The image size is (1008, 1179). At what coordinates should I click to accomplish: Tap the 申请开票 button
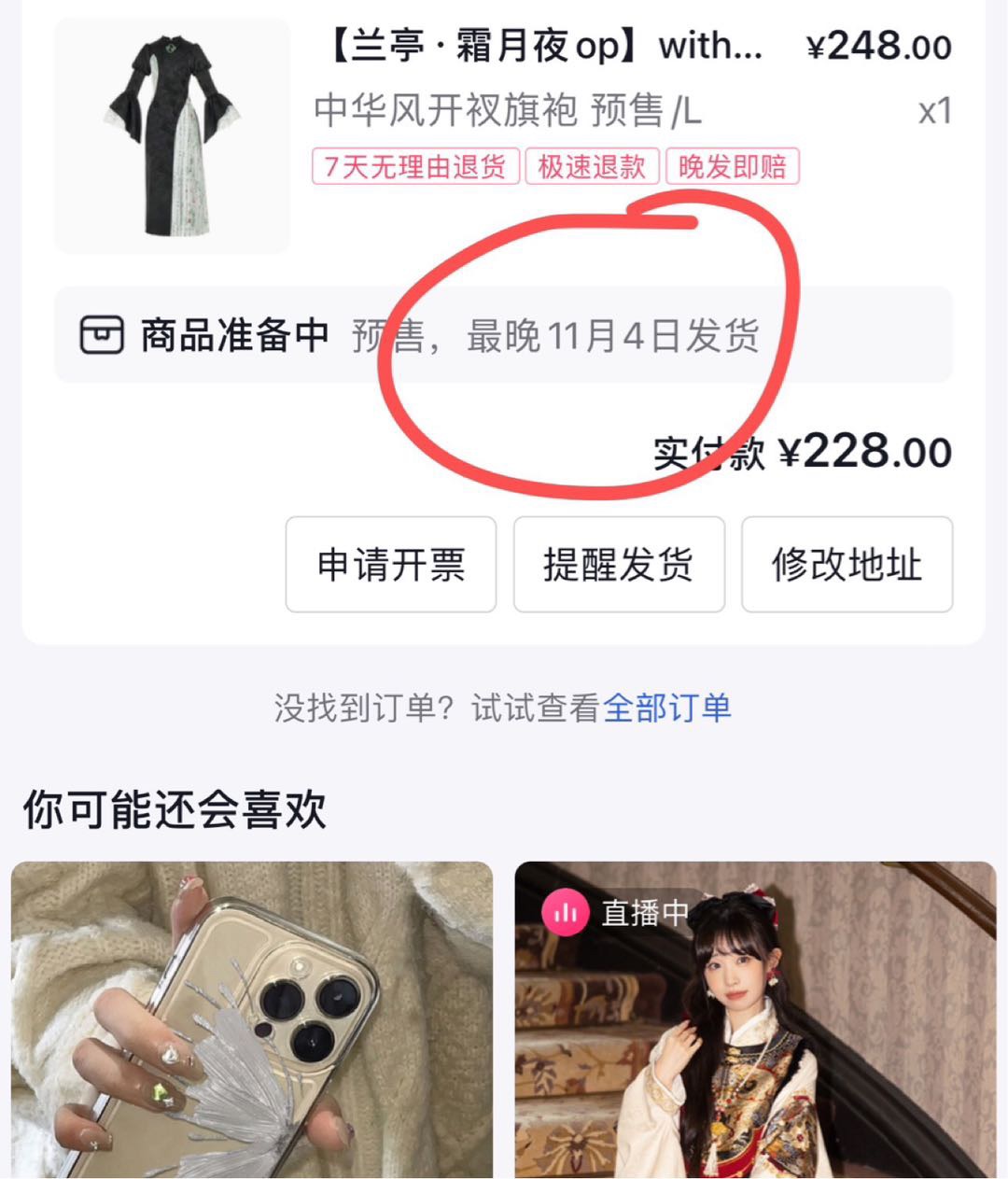click(x=390, y=565)
